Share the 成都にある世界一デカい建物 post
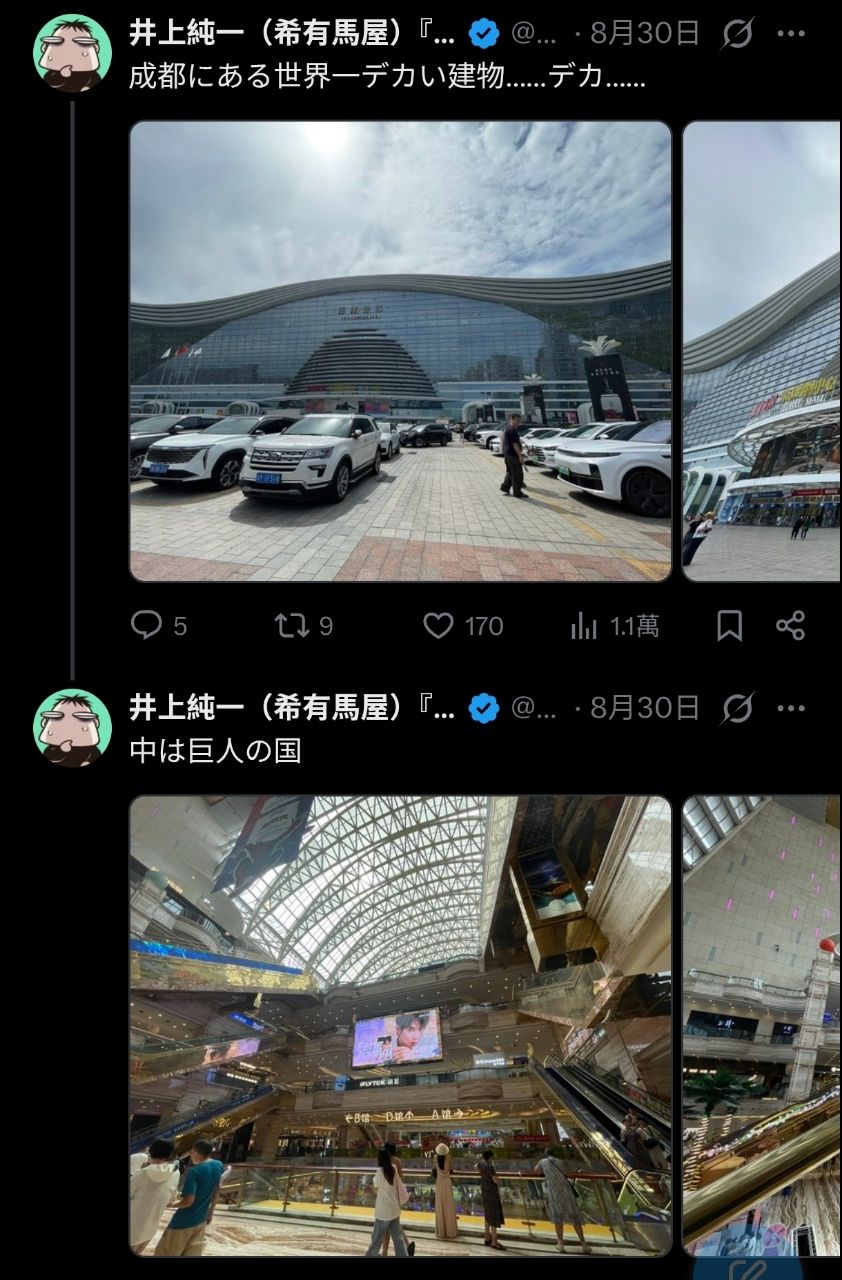 pos(790,626)
